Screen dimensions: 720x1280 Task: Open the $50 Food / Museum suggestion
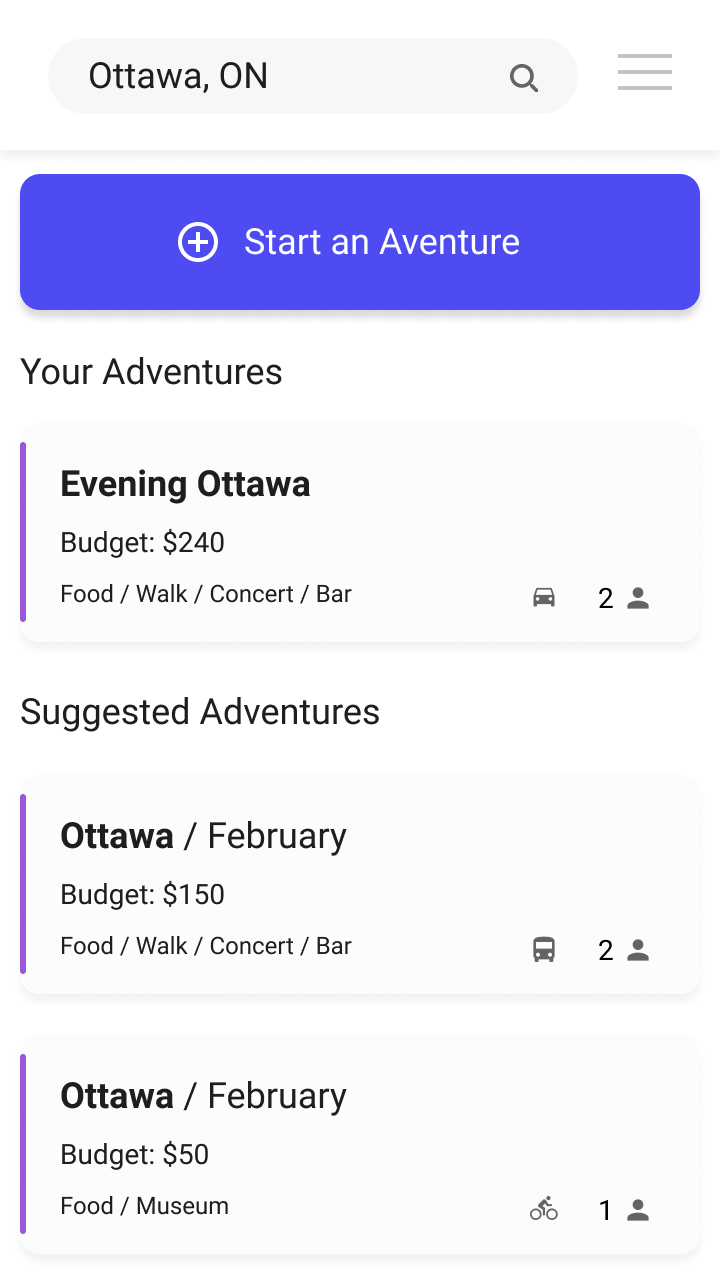click(x=360, y=1144)
